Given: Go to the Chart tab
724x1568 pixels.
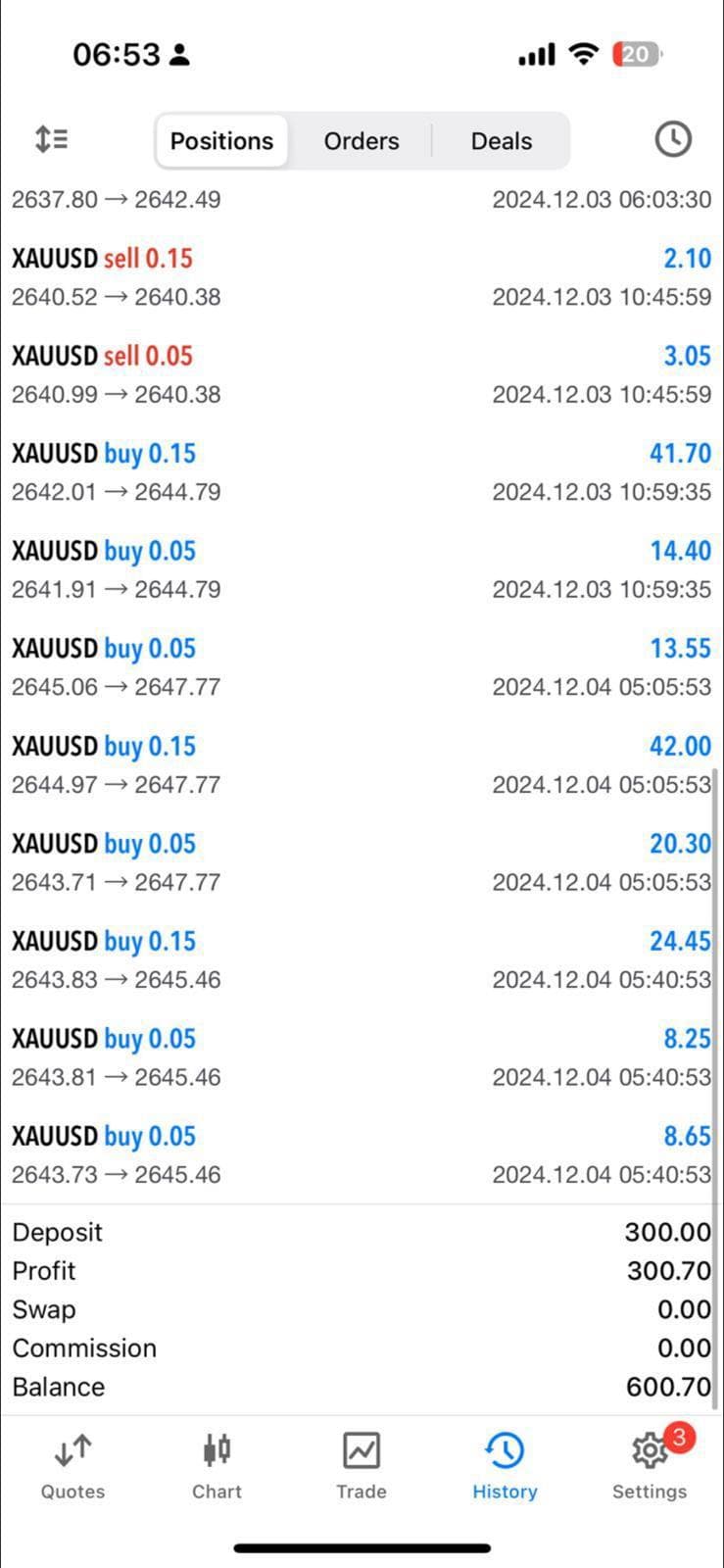Looking at the screenshot, I should [x=217, y=1466].
